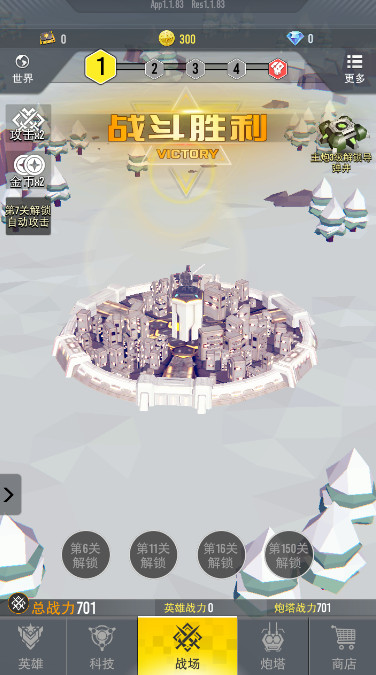Open the 商店 shop tab

[343, 646]
